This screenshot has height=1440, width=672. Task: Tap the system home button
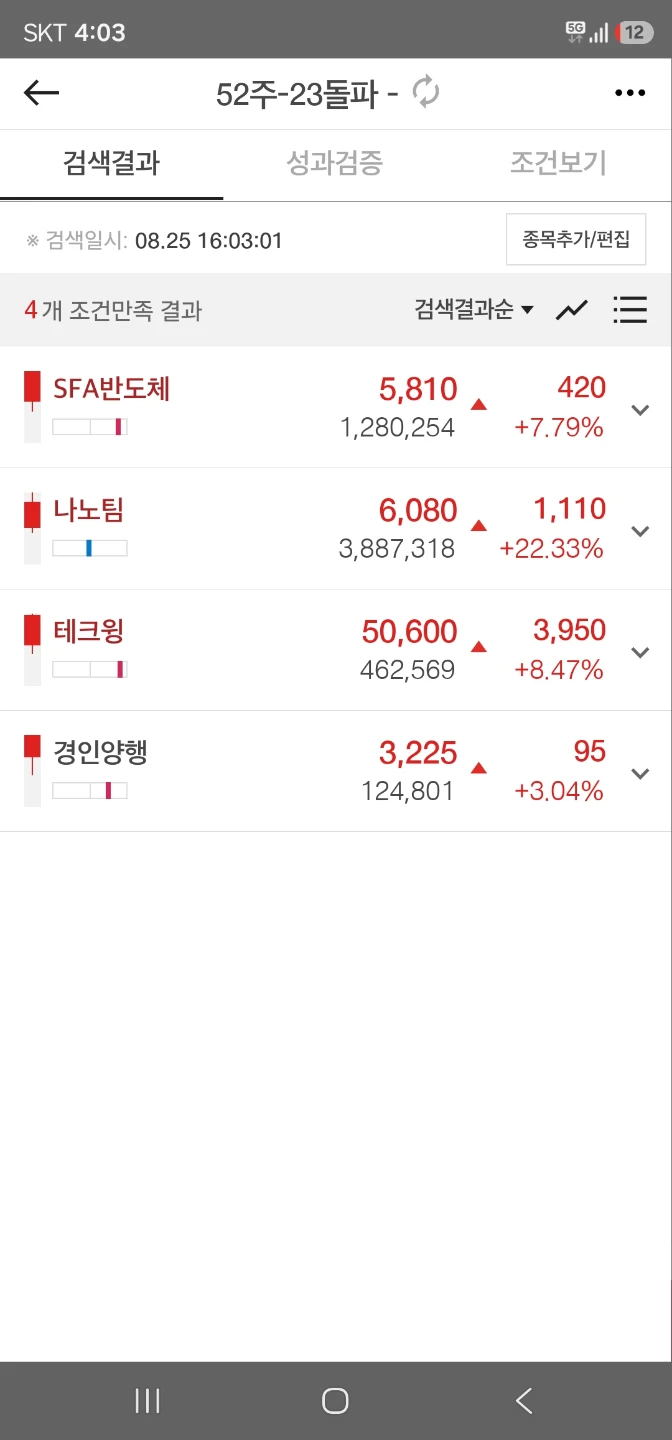pyautogui.click(x=335, y=1401)
